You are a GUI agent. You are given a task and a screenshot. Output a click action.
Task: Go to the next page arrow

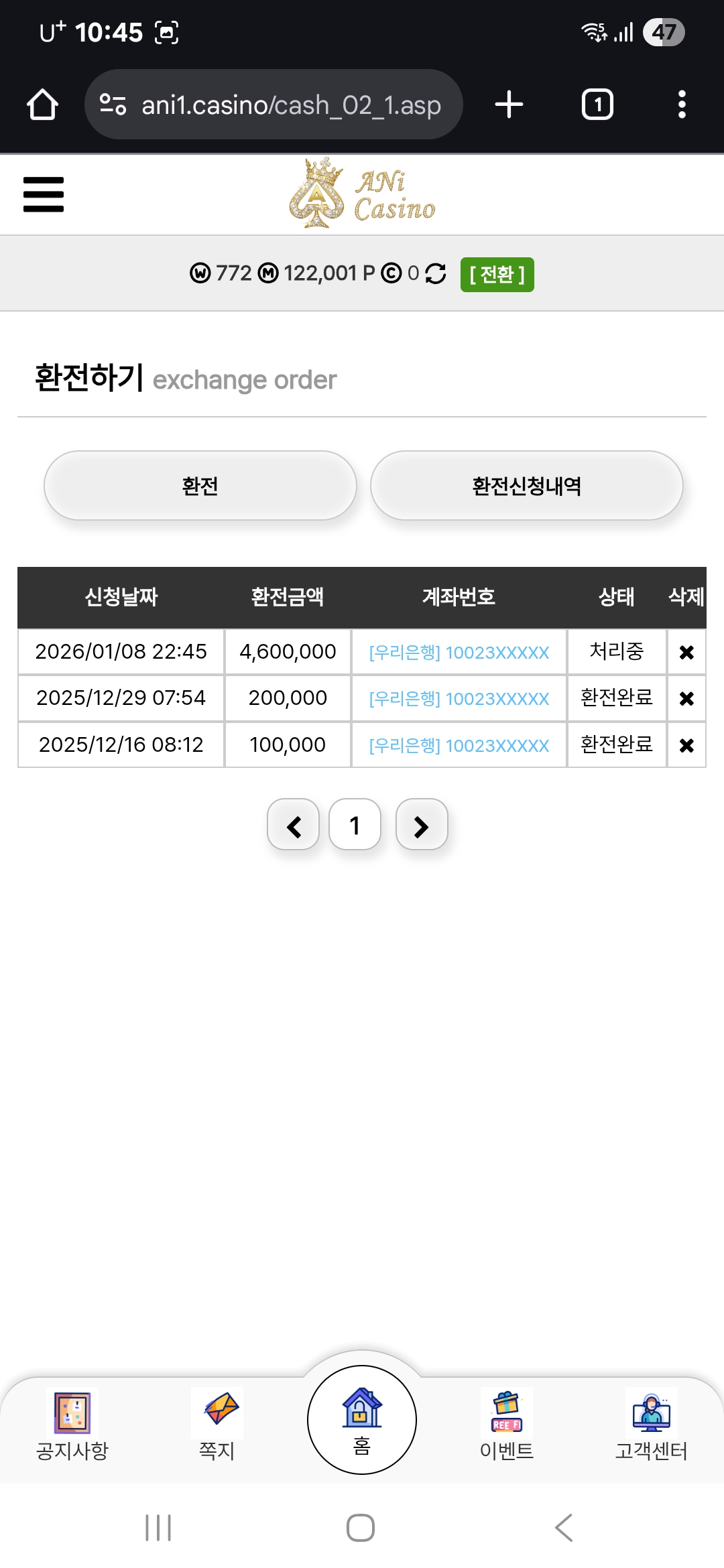(421, 826)
